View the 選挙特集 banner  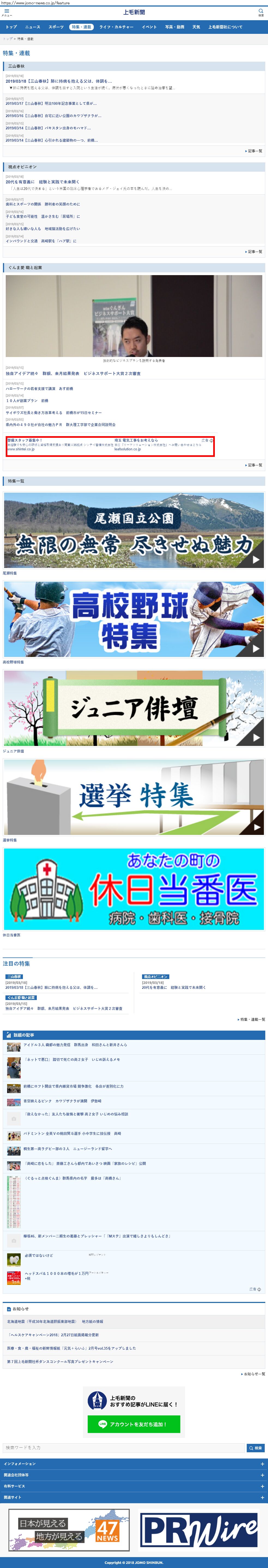pos(134,797)
